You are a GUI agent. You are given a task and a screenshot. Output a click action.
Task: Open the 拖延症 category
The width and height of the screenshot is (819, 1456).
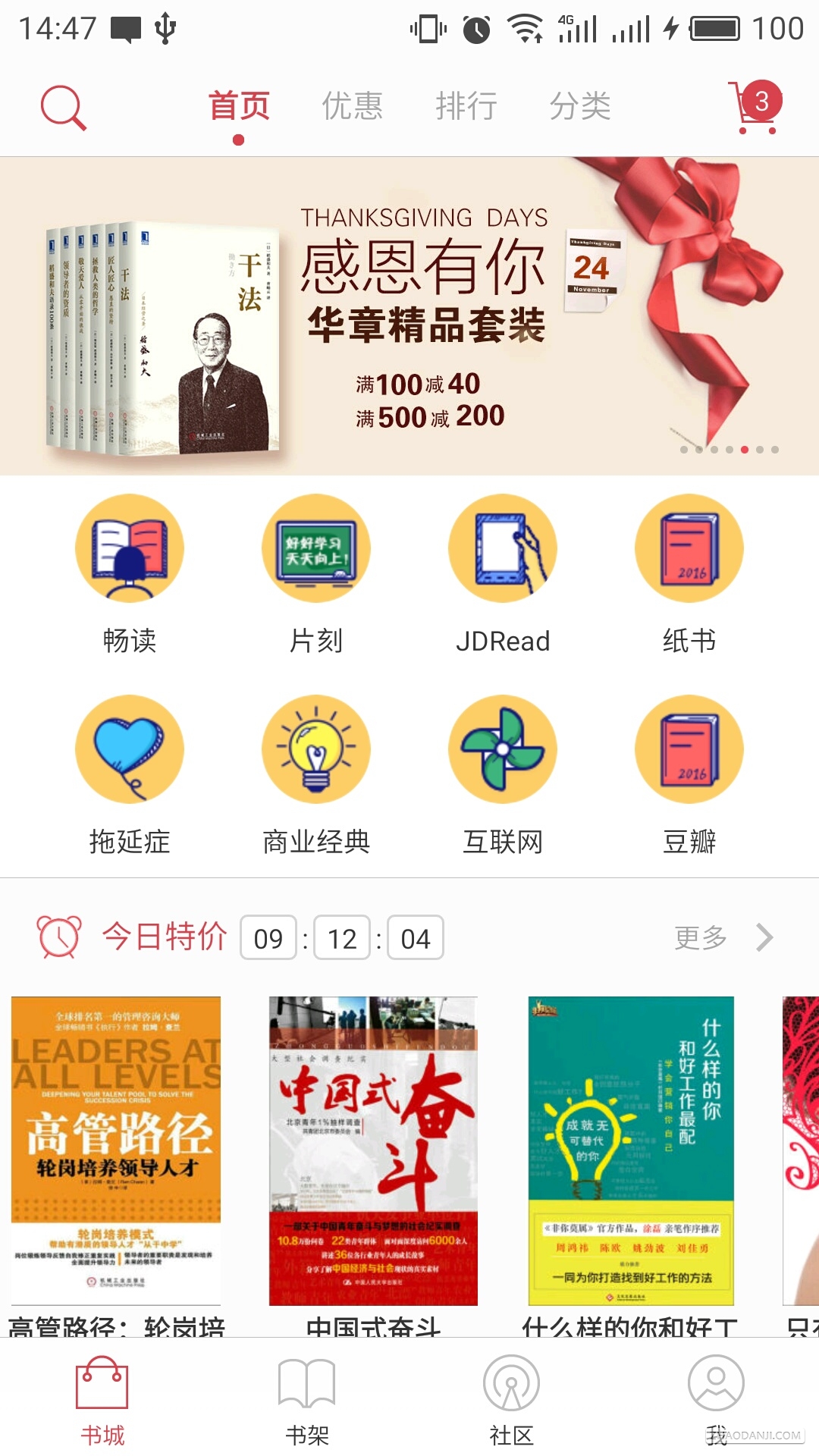coord(130,775)
